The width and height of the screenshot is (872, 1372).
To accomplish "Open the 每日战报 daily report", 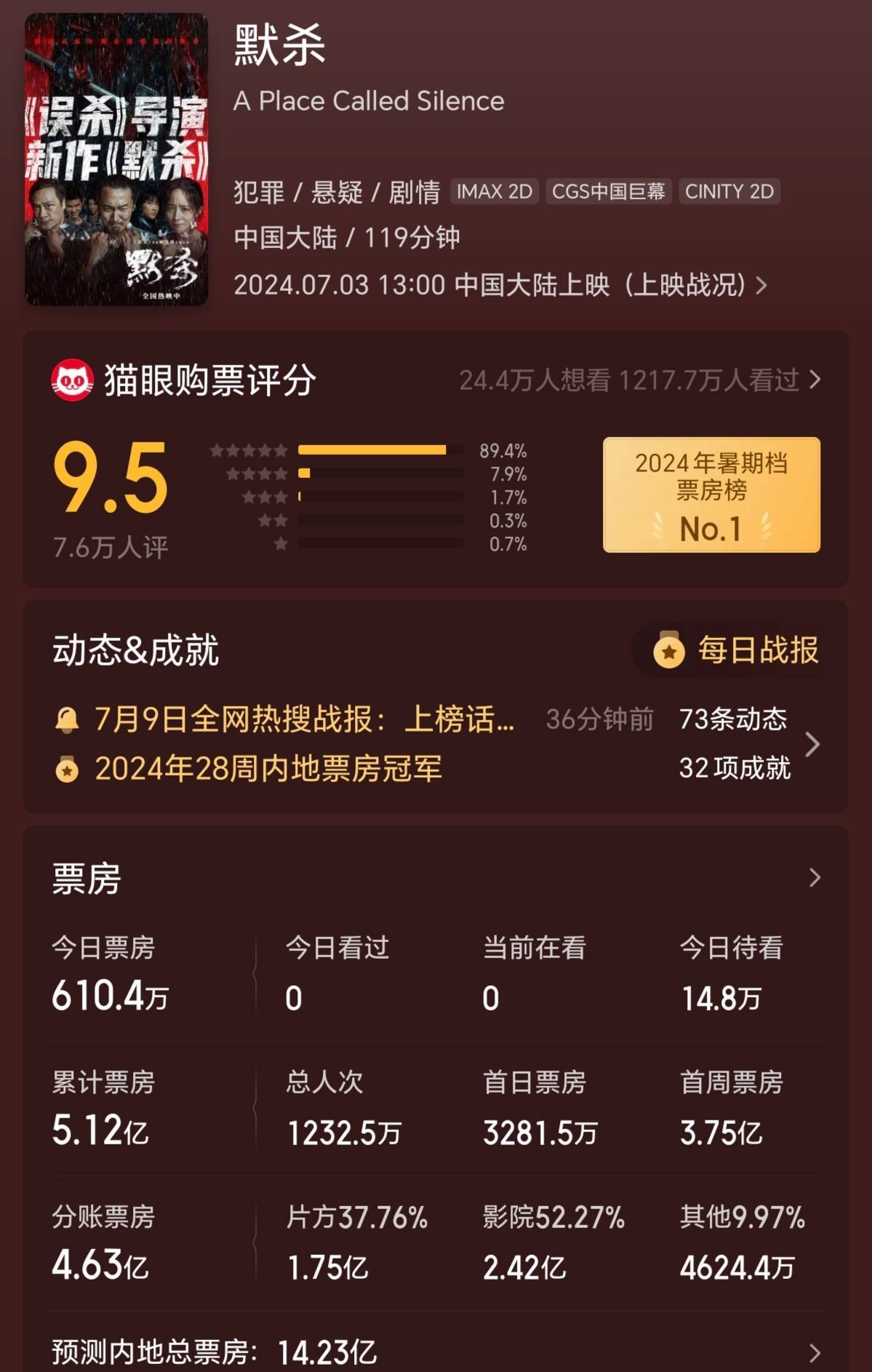I will [x=736, y=650].
